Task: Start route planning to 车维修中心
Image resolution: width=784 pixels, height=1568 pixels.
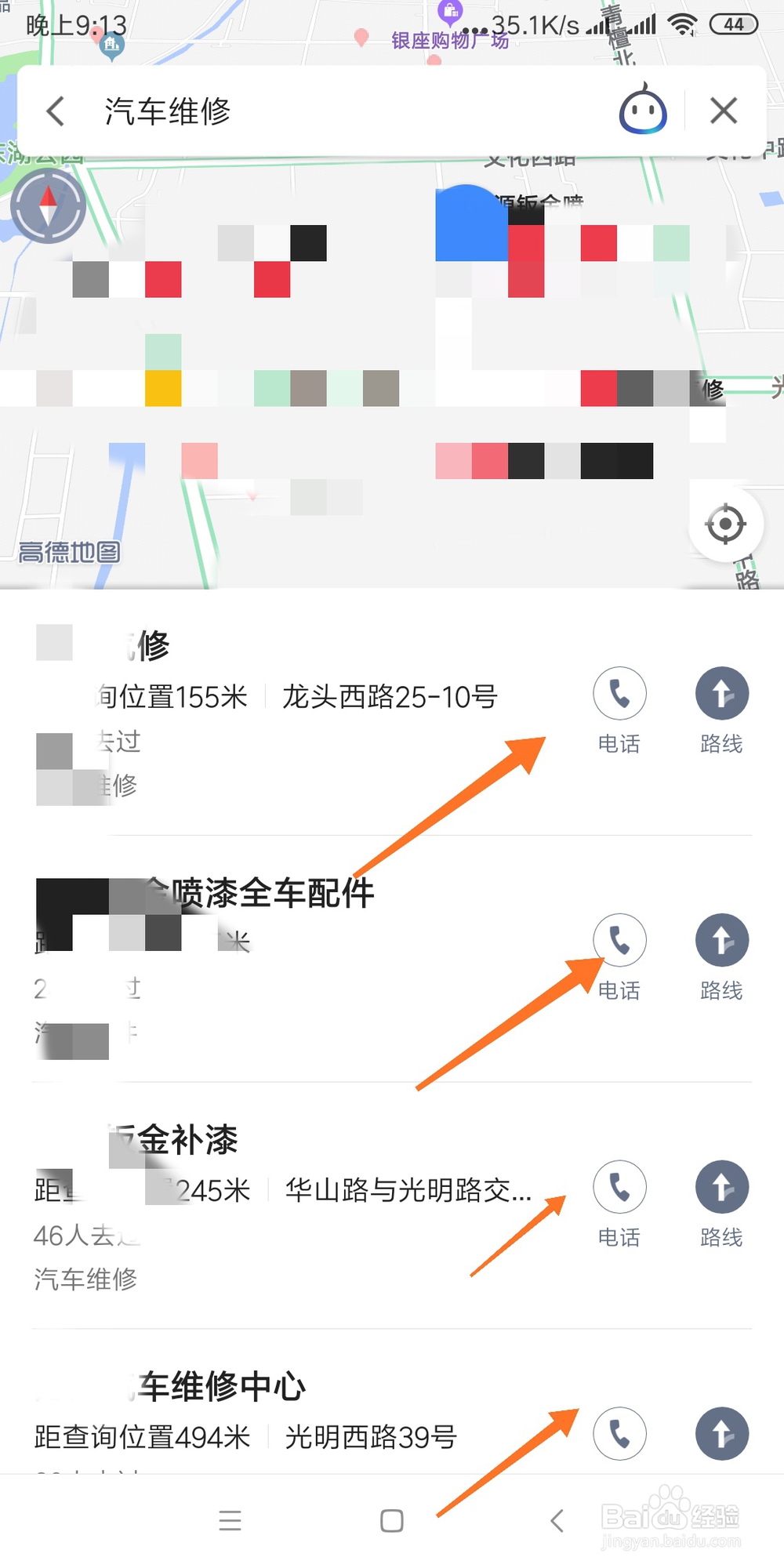Action: pos(721,1433)
